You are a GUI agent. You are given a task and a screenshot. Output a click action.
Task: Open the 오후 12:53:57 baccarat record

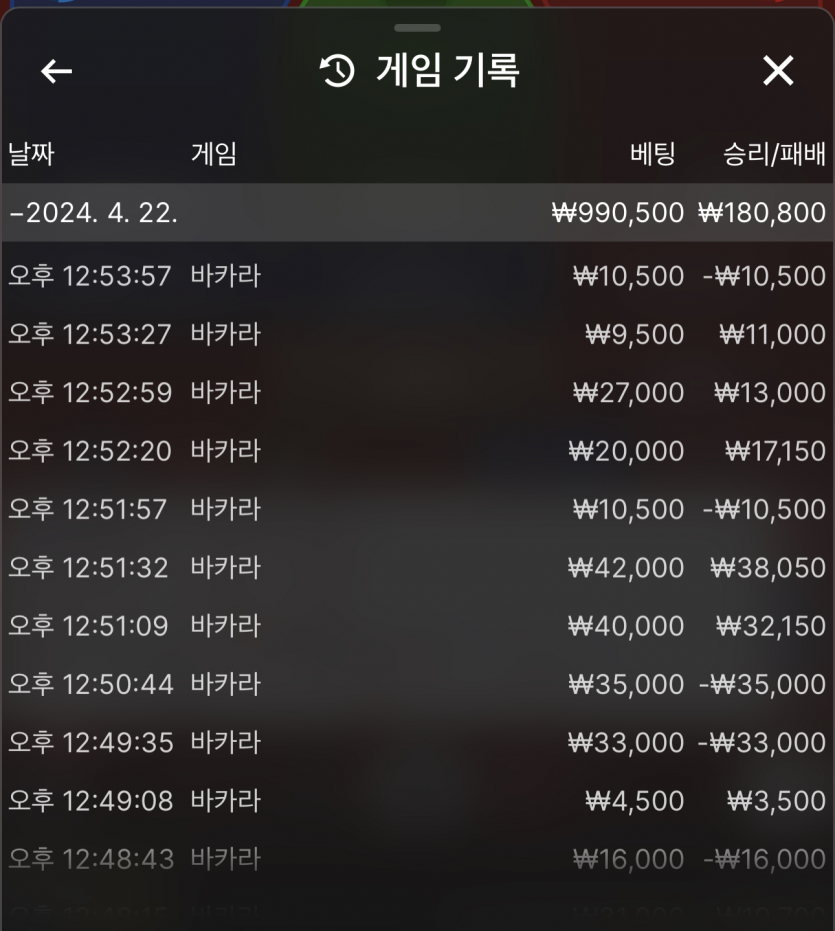tap(417, 276)
